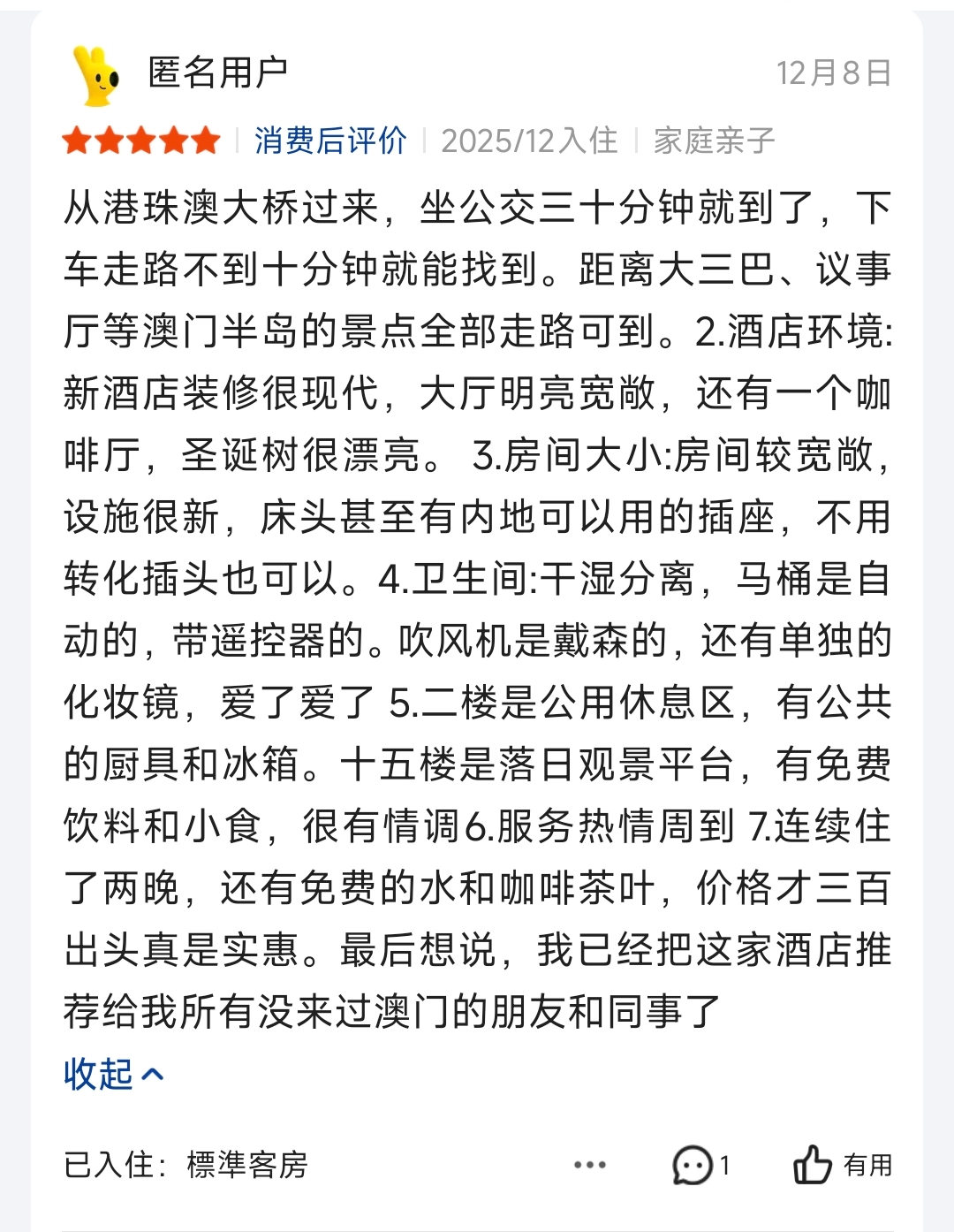Mark this review as 有用
This screenshot has height=1232, width=954.
point(842,1165)
